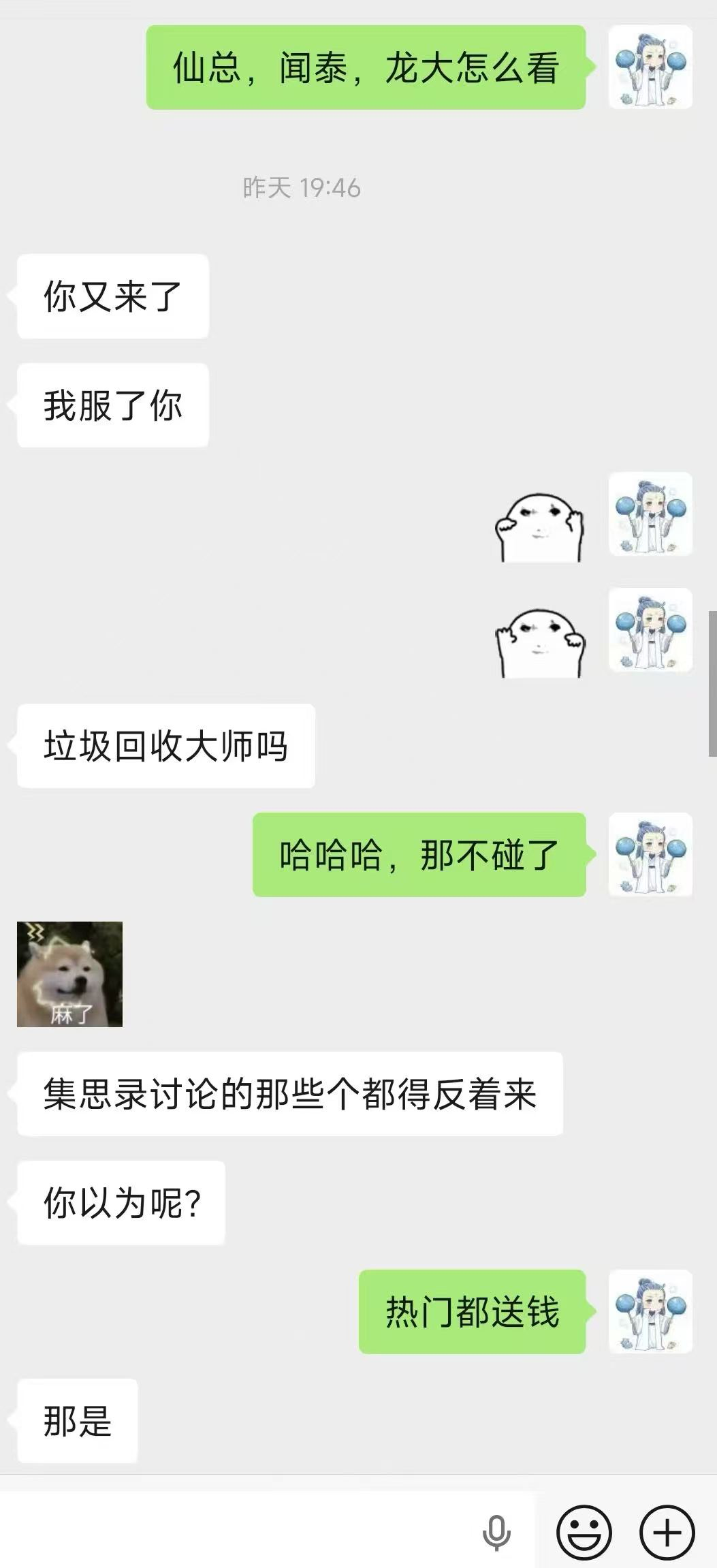Tap avatar beside 热门都送钱 message

650,1311
